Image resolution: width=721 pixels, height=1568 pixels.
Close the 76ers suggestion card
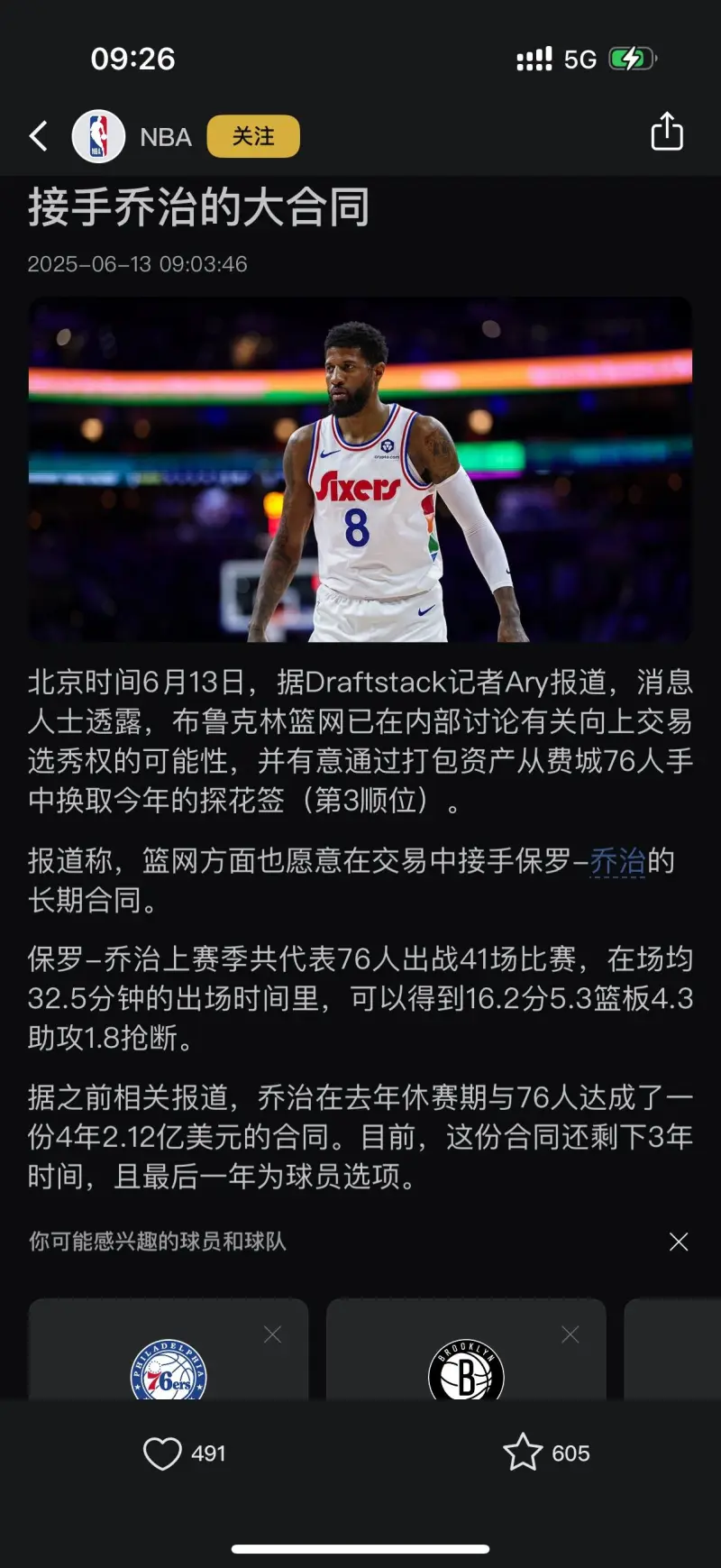(272, 1334)
